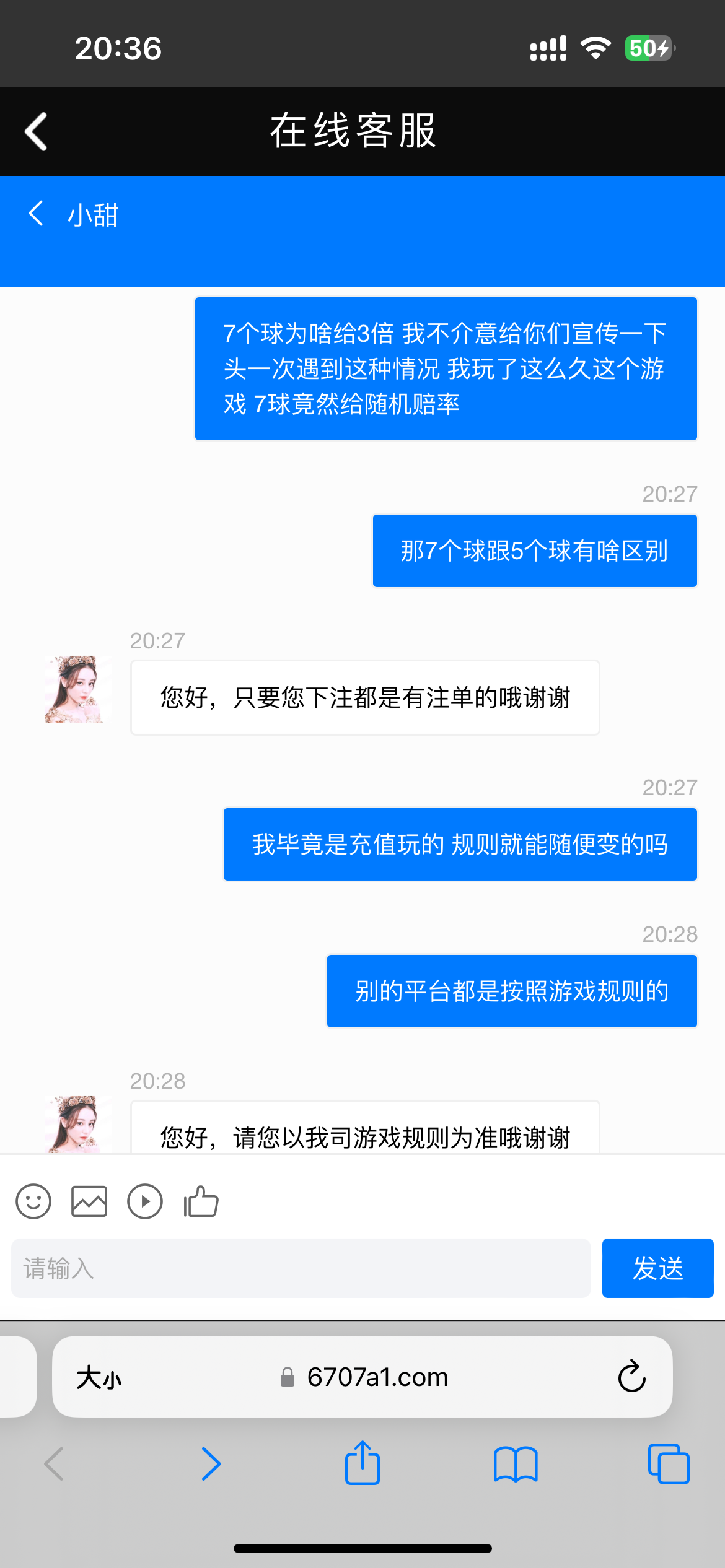The height and width of the screenshot is (1568, 725).
Task: Select the 在线客服 title bar
Action: click(353, 131)
